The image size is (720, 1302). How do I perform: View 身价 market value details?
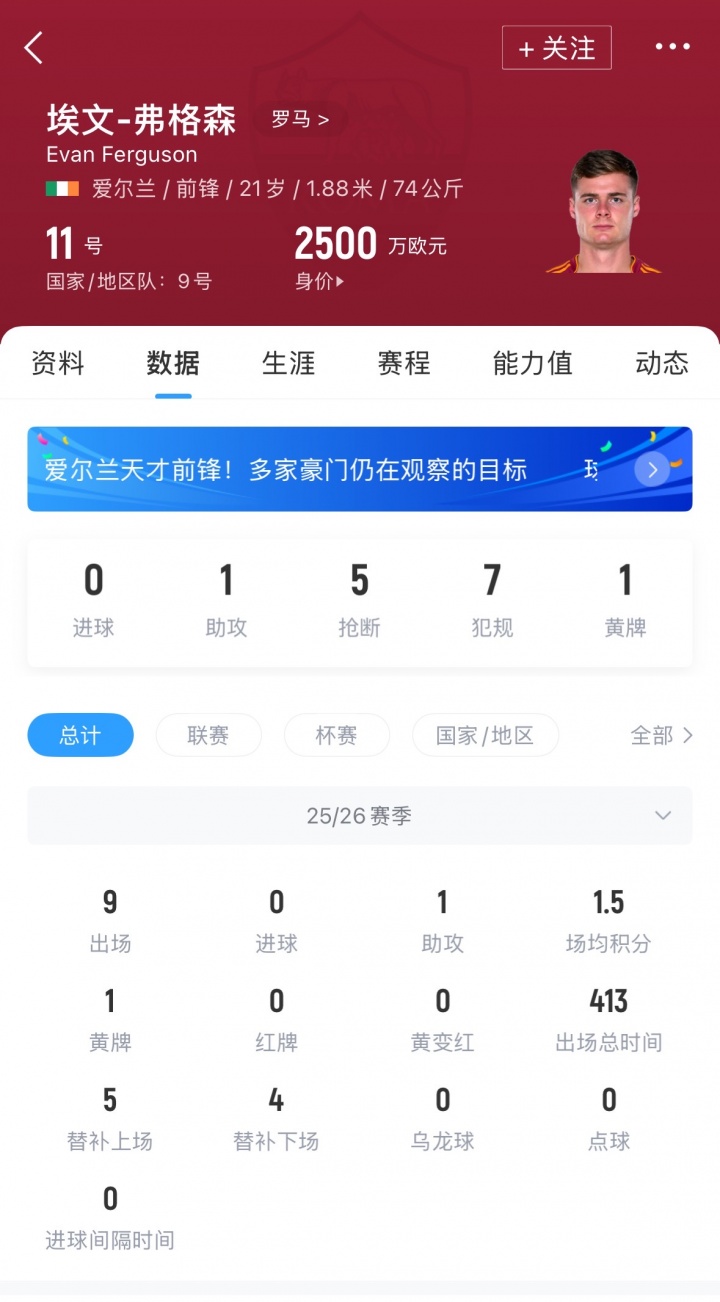point(320,281)
